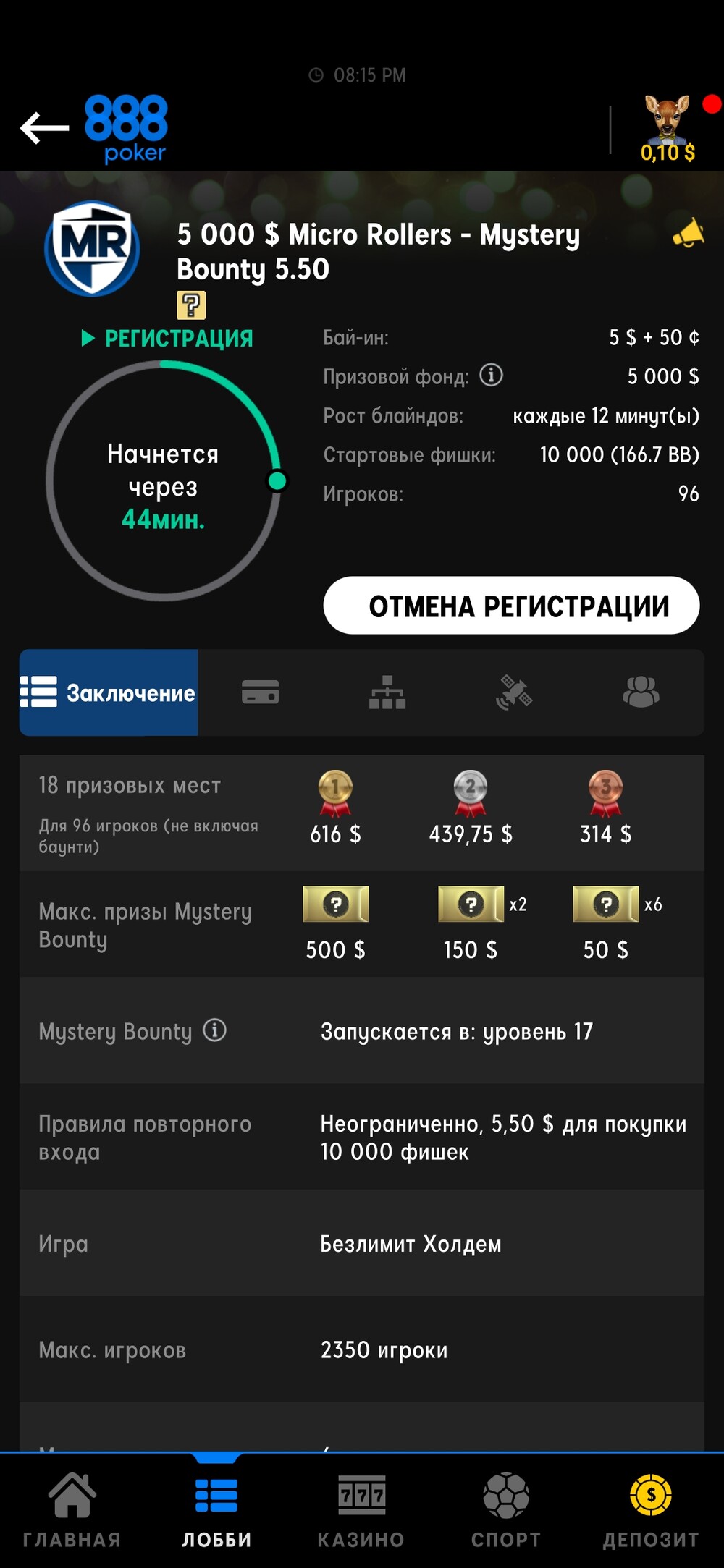Go back using the arrow

[x=44, y=128]
